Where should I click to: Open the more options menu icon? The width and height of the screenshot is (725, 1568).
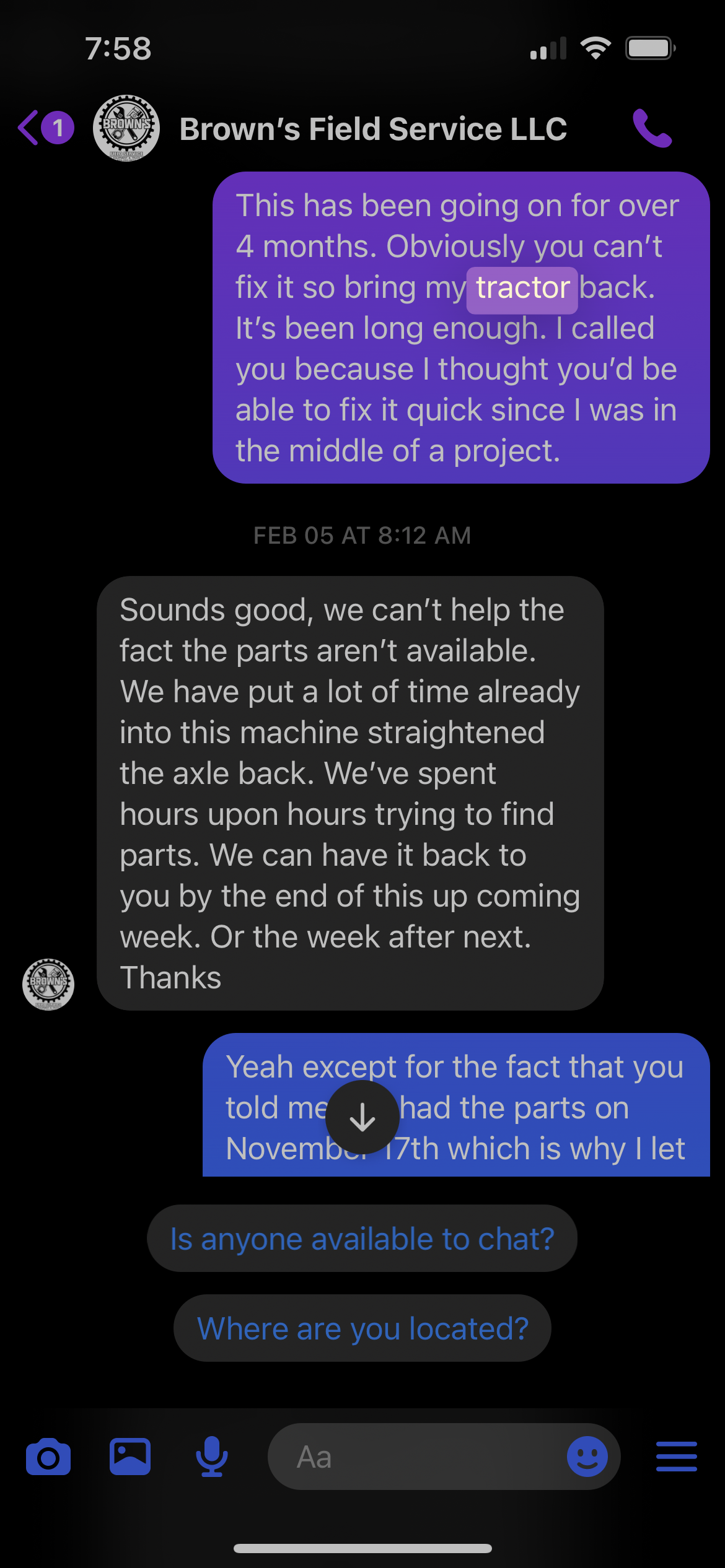pos(677,1457)
